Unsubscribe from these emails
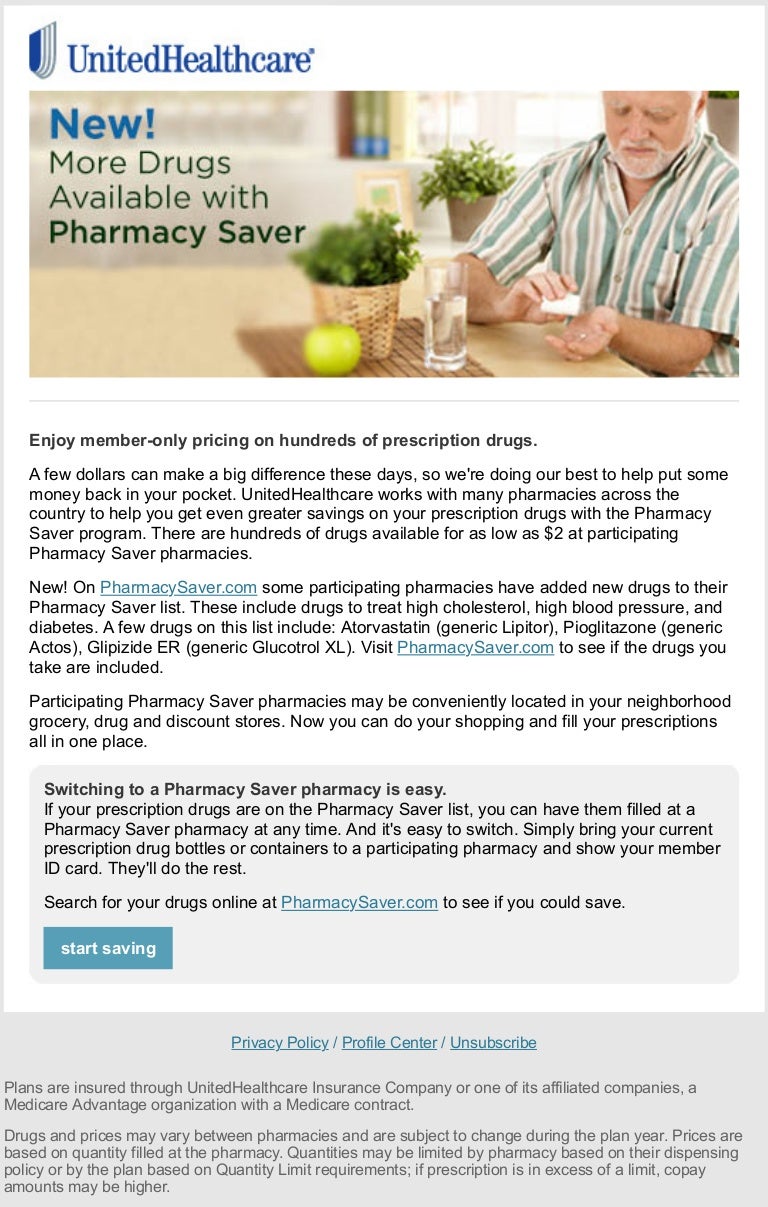The image size is (768, 1207). coord(493,1042)
